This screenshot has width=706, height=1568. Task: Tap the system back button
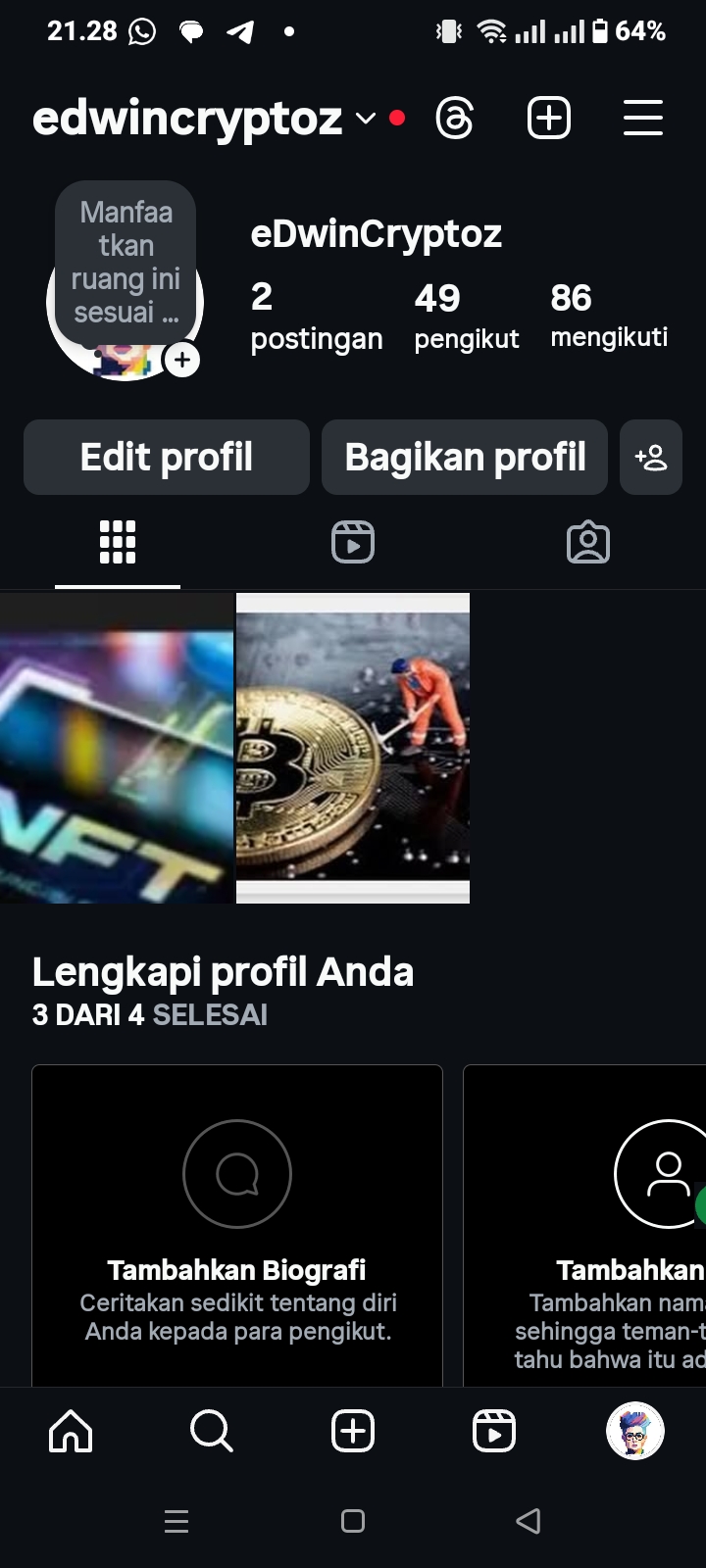(x=529, y=1521)
